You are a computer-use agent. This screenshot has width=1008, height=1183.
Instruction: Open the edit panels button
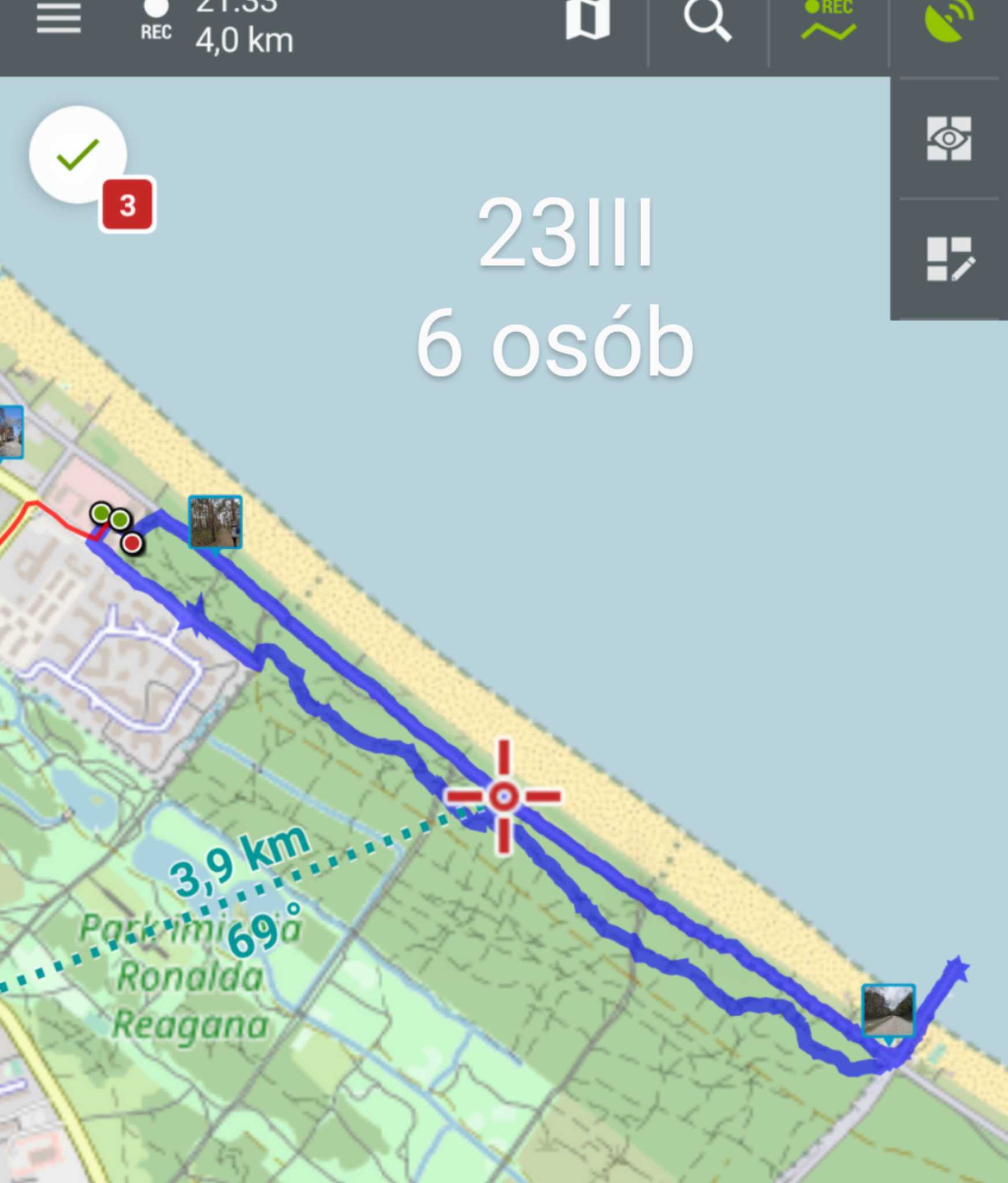(949, 259)
